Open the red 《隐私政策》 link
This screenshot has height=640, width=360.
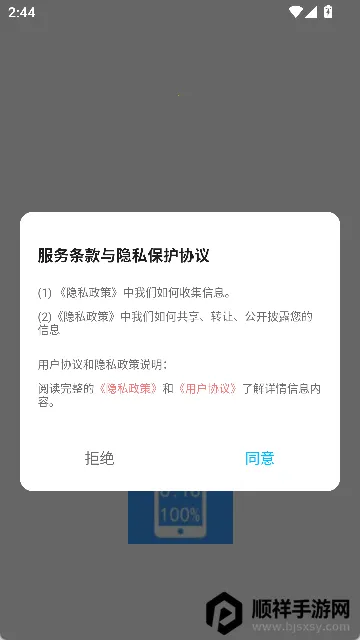[x=128, y=388]
